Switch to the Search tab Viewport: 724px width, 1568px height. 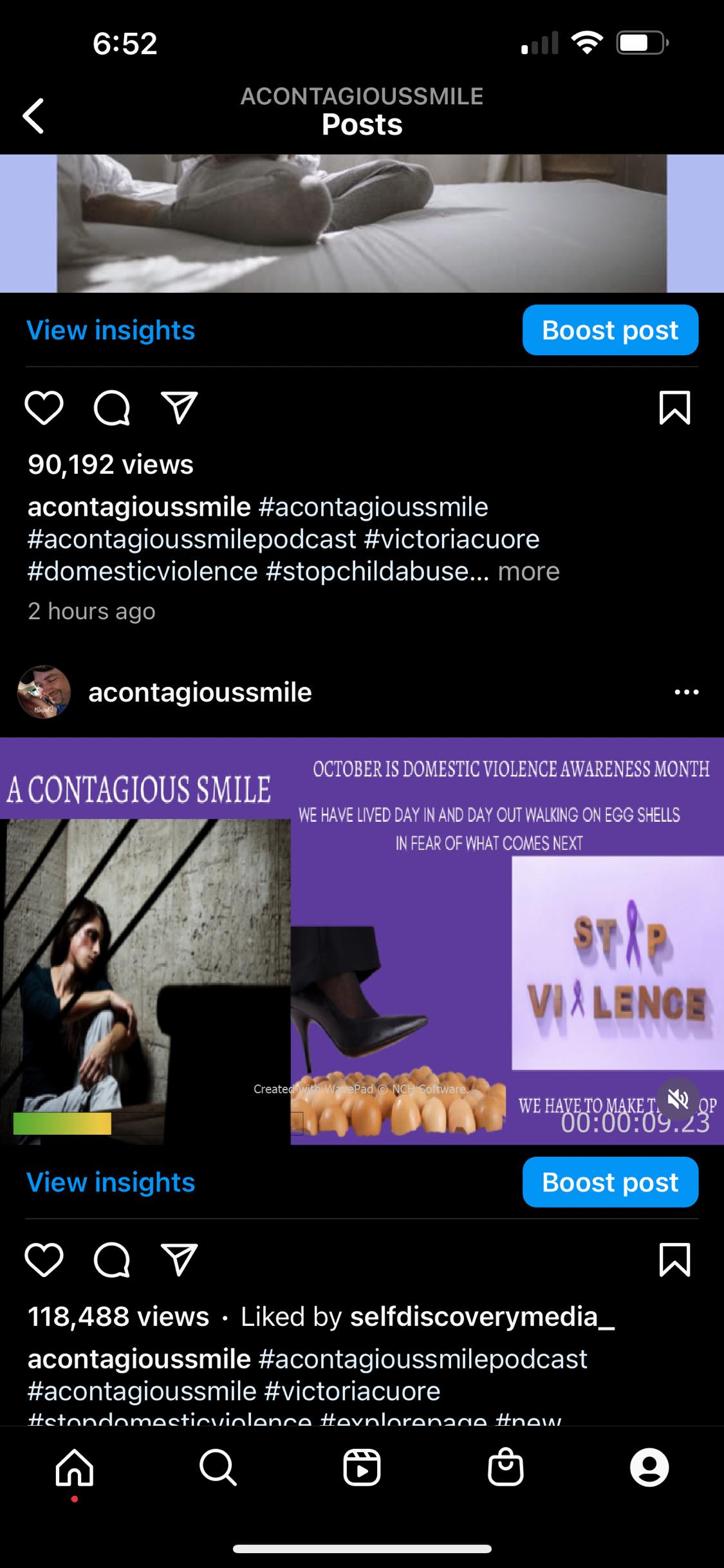coord(218,1468)
